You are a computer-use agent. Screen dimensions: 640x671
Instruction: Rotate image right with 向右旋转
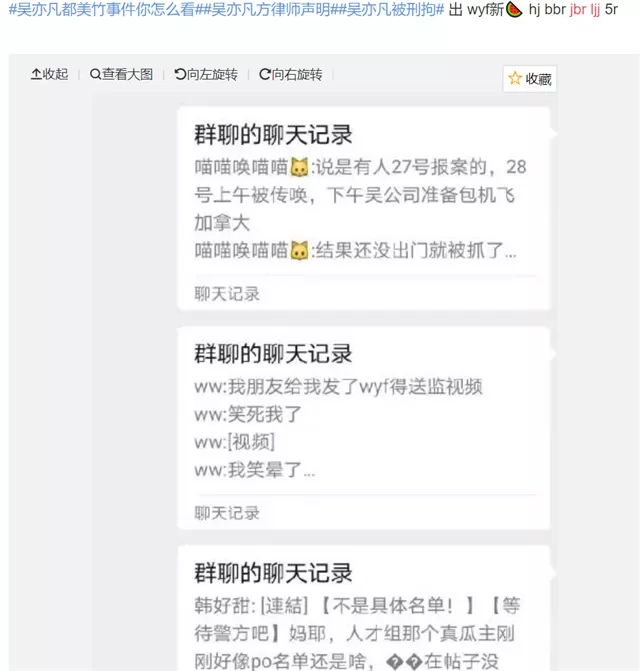pyautogui.click(x=290, y=74)
